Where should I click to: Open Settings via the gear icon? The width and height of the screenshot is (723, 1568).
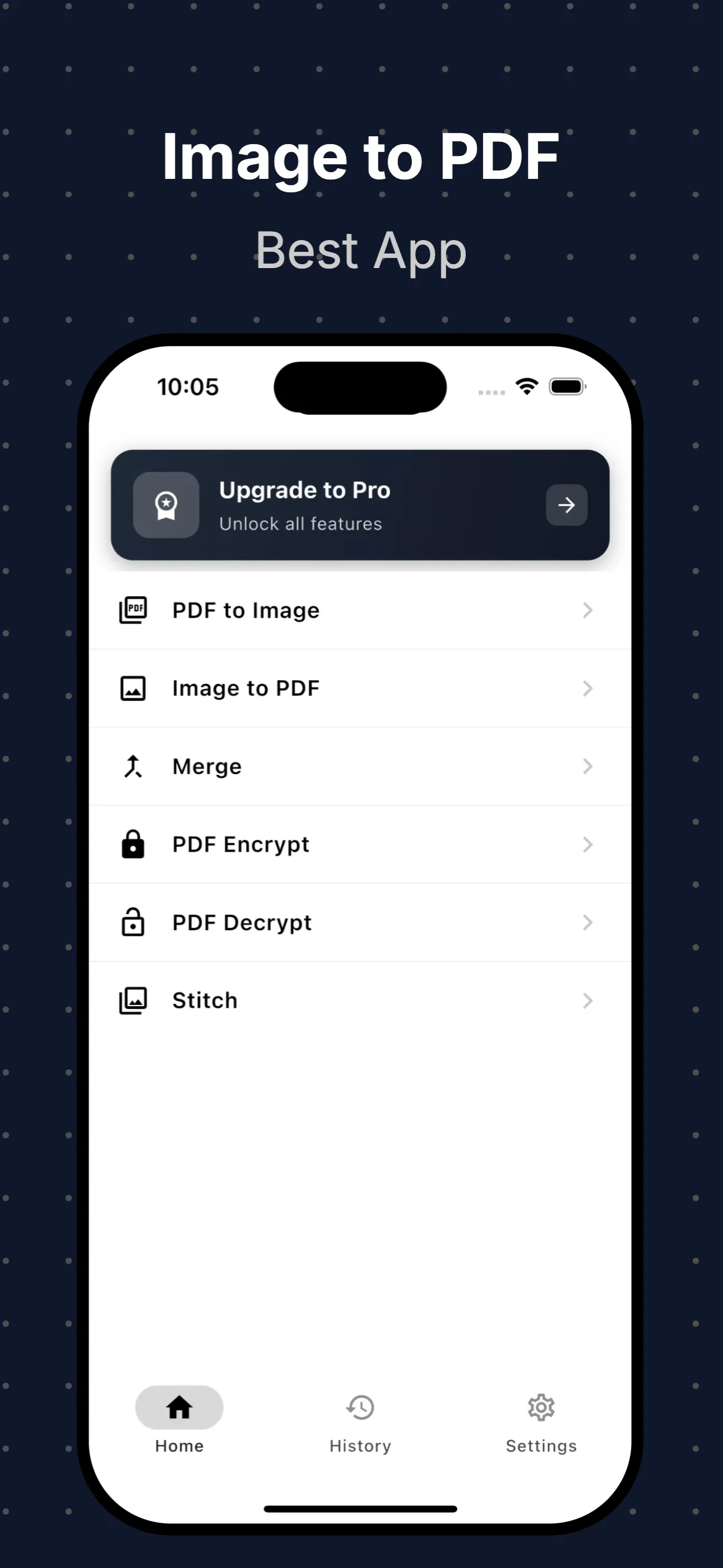540,1407
